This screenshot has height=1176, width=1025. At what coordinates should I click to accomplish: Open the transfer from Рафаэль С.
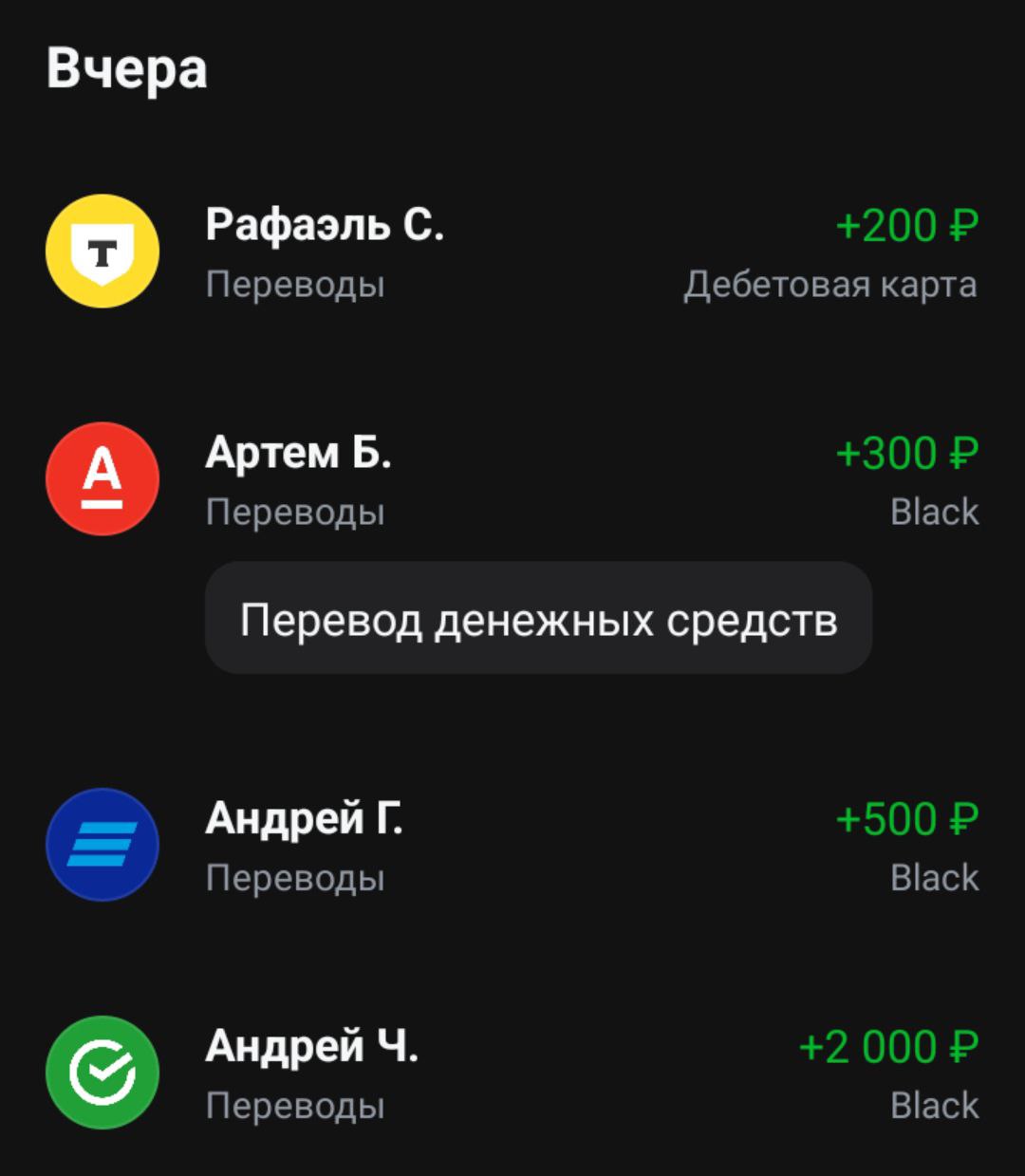[x=512, y=252]
